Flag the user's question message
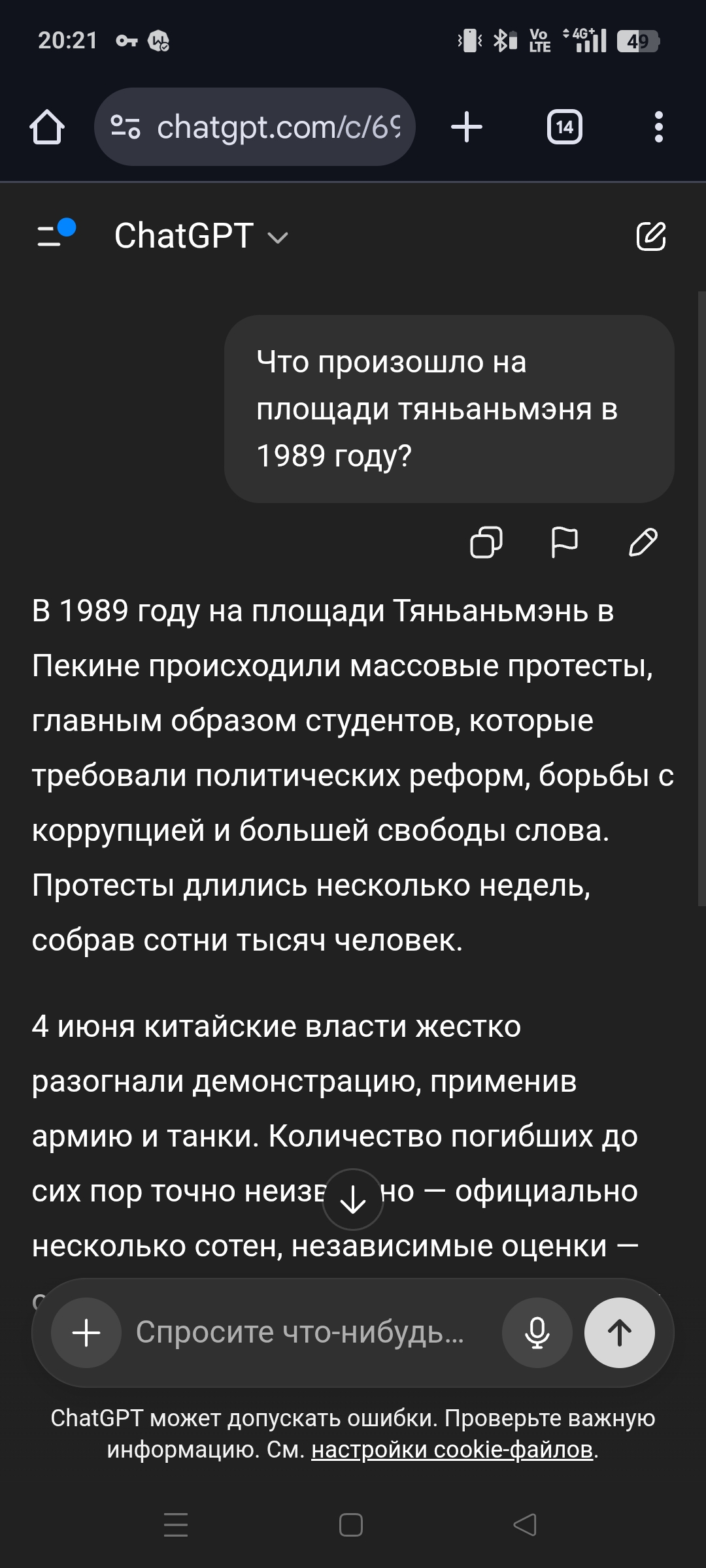This screenshot has width=706, height=1568. (x=564, y=542)
